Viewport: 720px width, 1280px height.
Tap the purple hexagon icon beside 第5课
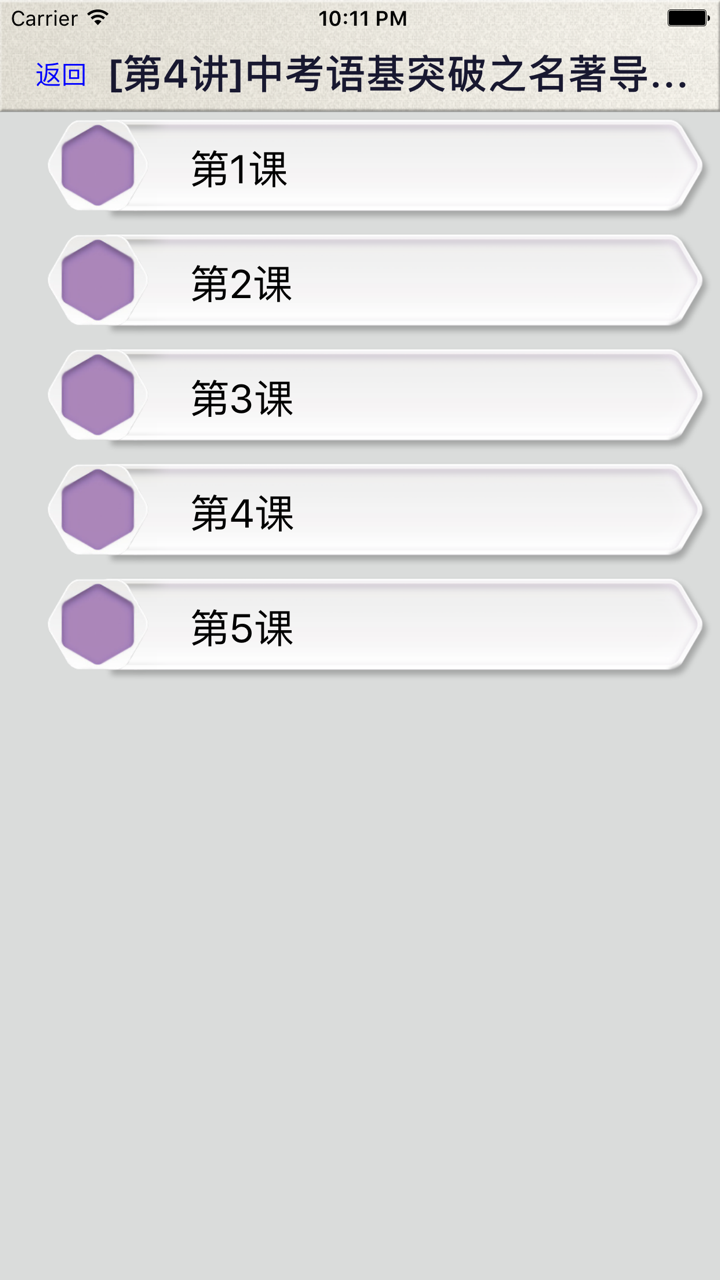pyautogui.click(x=97, y=624)
